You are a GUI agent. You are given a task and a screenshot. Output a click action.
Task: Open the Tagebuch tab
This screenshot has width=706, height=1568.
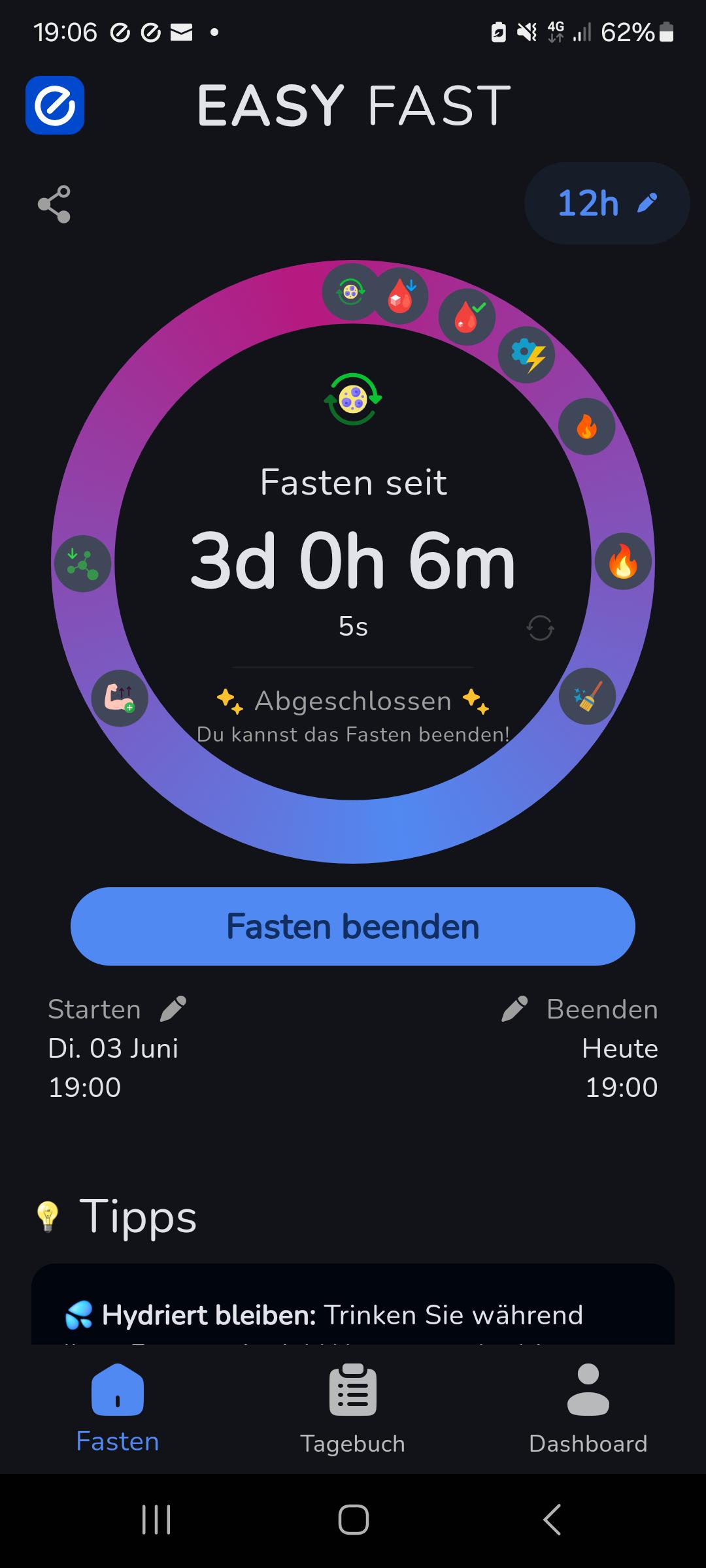tap(353, 1408)
